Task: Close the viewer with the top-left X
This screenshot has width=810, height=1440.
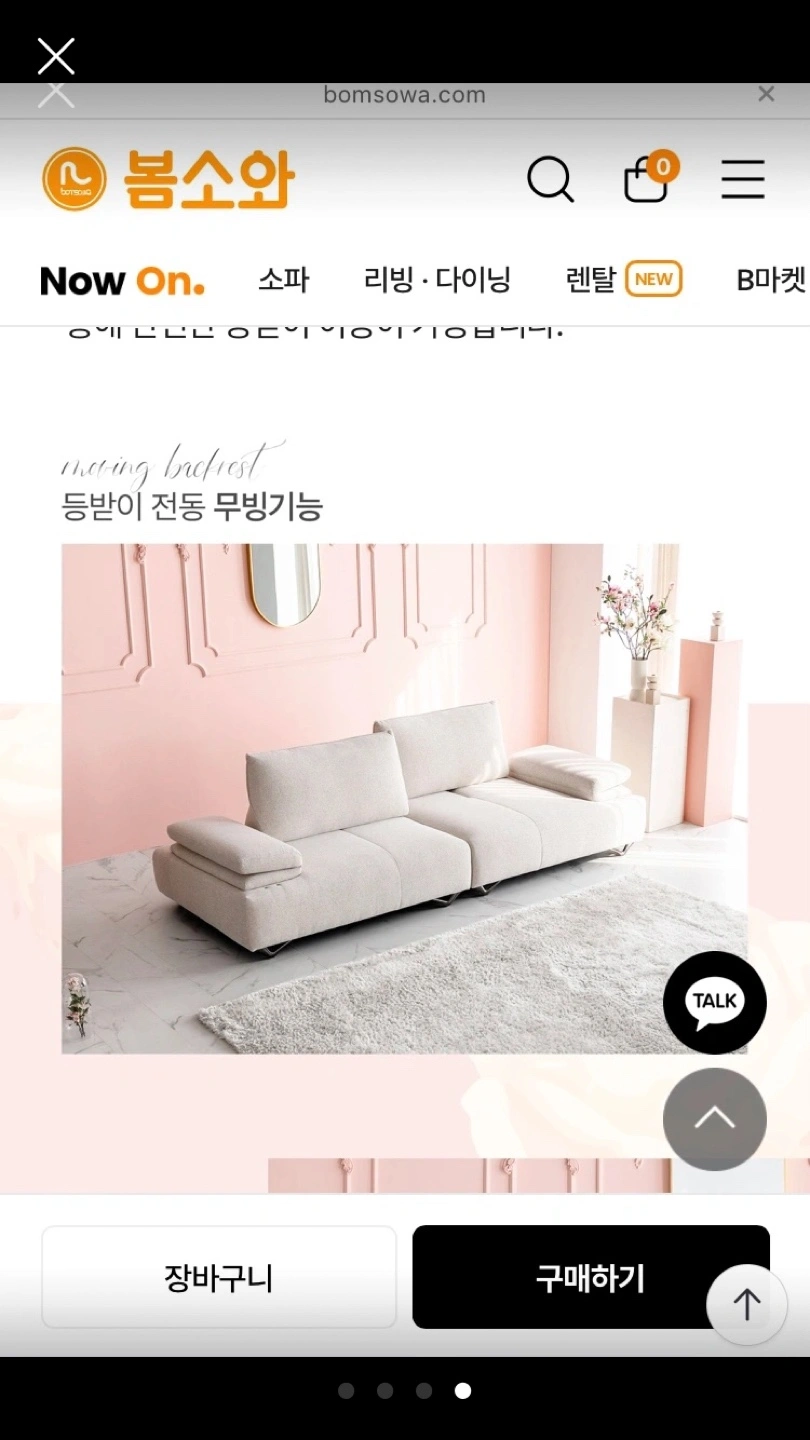Action: tap(56, 56)
